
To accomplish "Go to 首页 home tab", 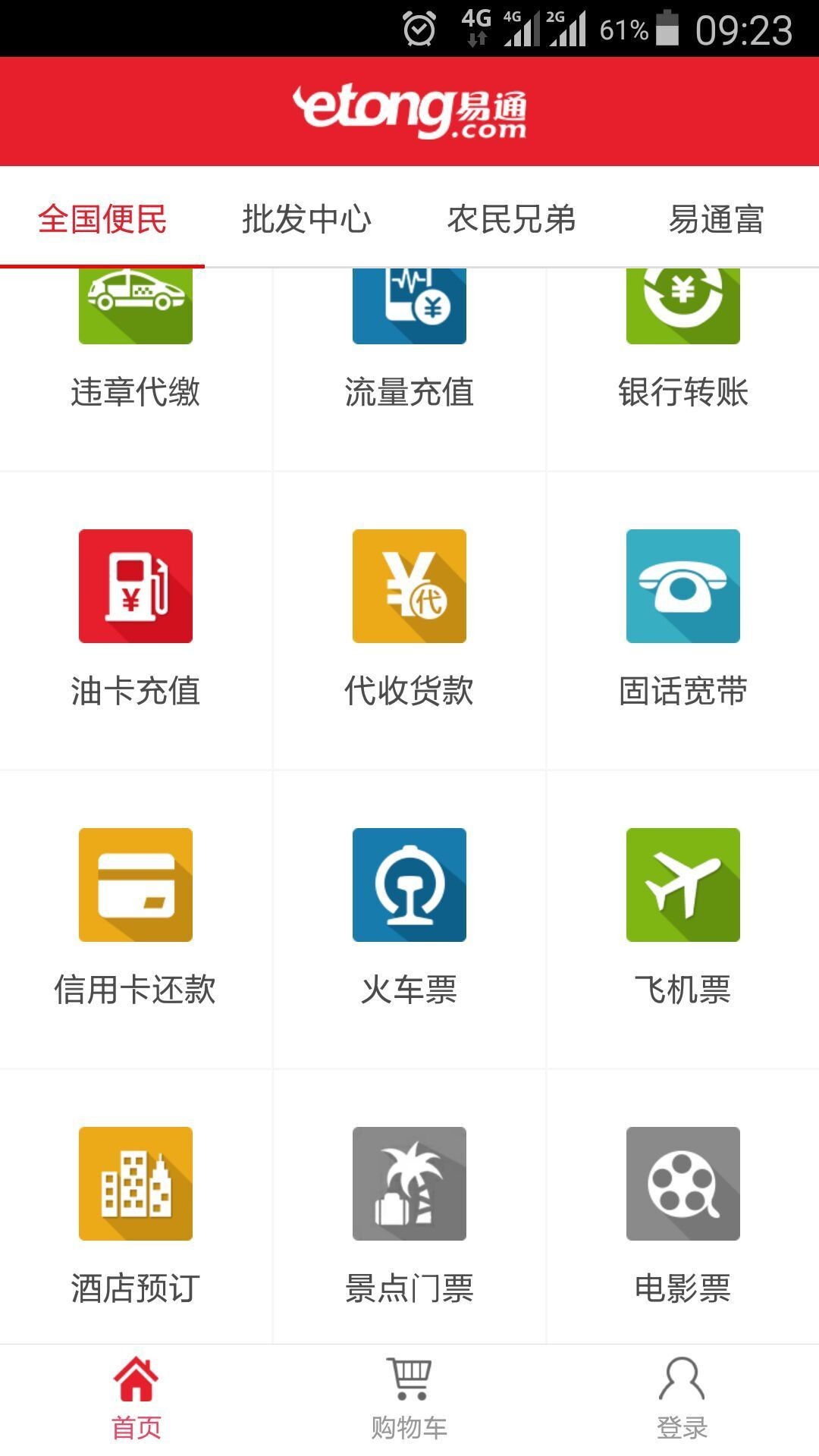I will pyautogui.click(x=136, y=1399).
